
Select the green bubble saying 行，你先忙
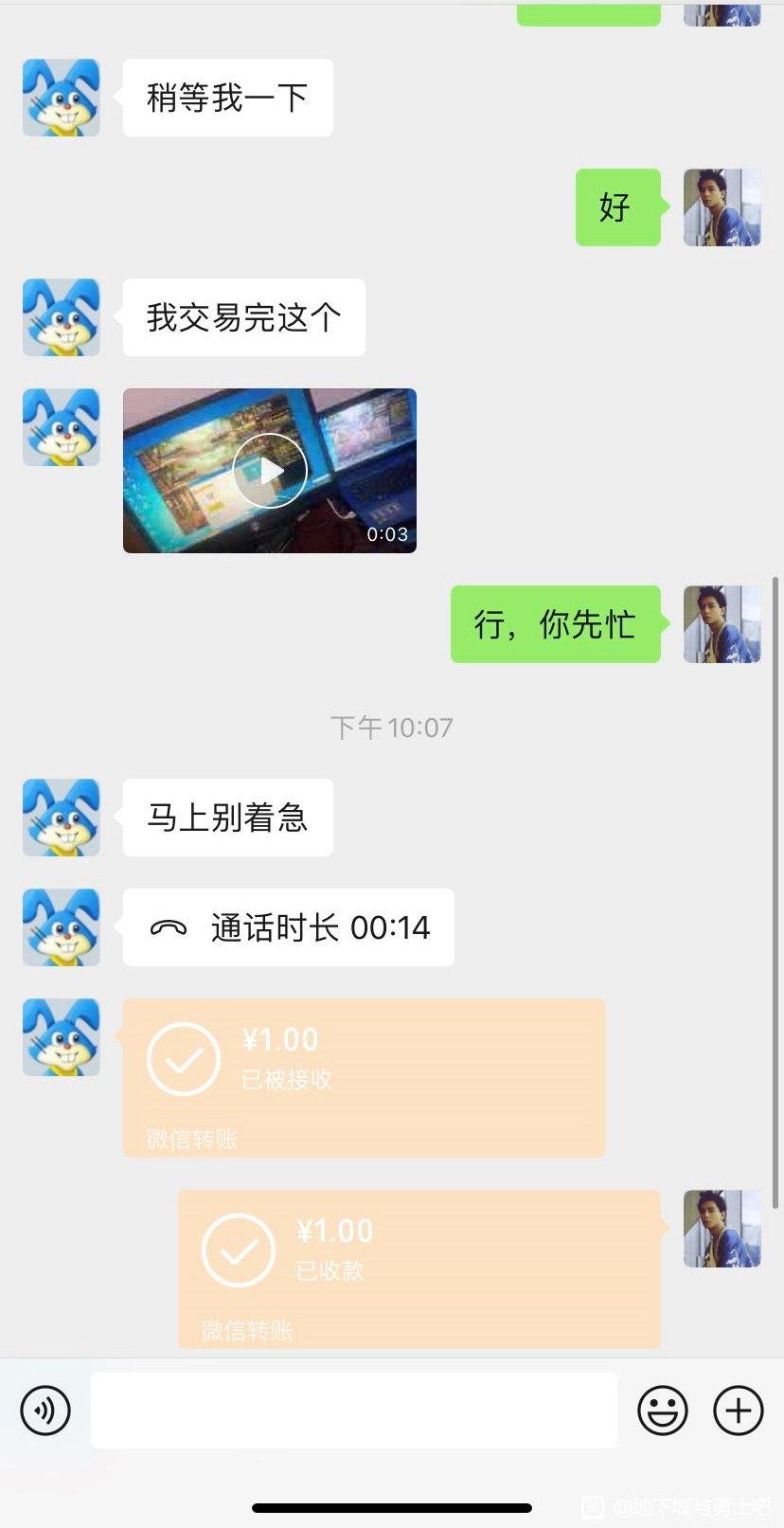click(556, 624)
